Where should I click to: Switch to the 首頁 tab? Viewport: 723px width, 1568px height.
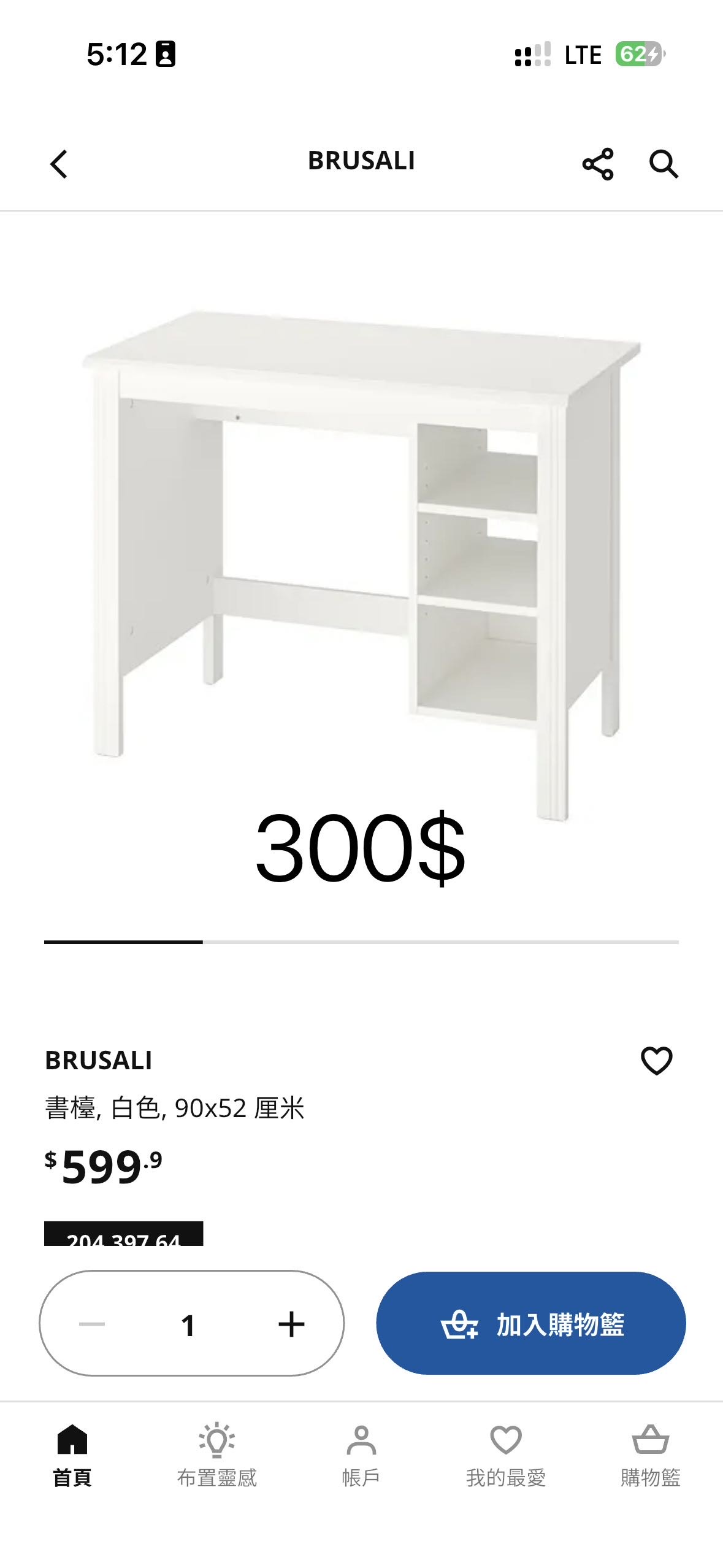pyautogui.click(x=72, y=1455)
